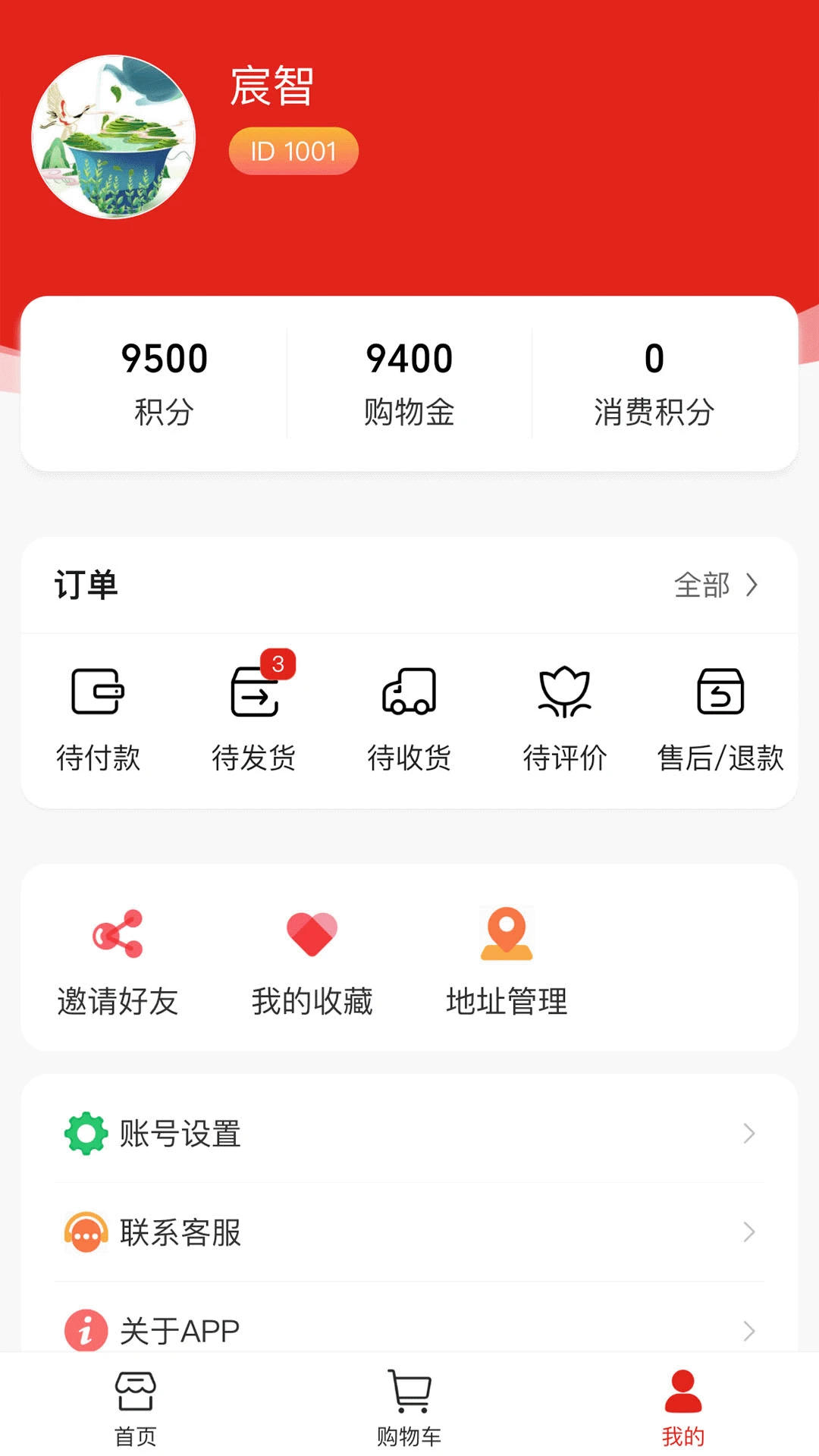Image resolution: width=819 pixels, height=1456 pixels.
Task: Click the user profile avatar picture
Action: click(115, 136)
